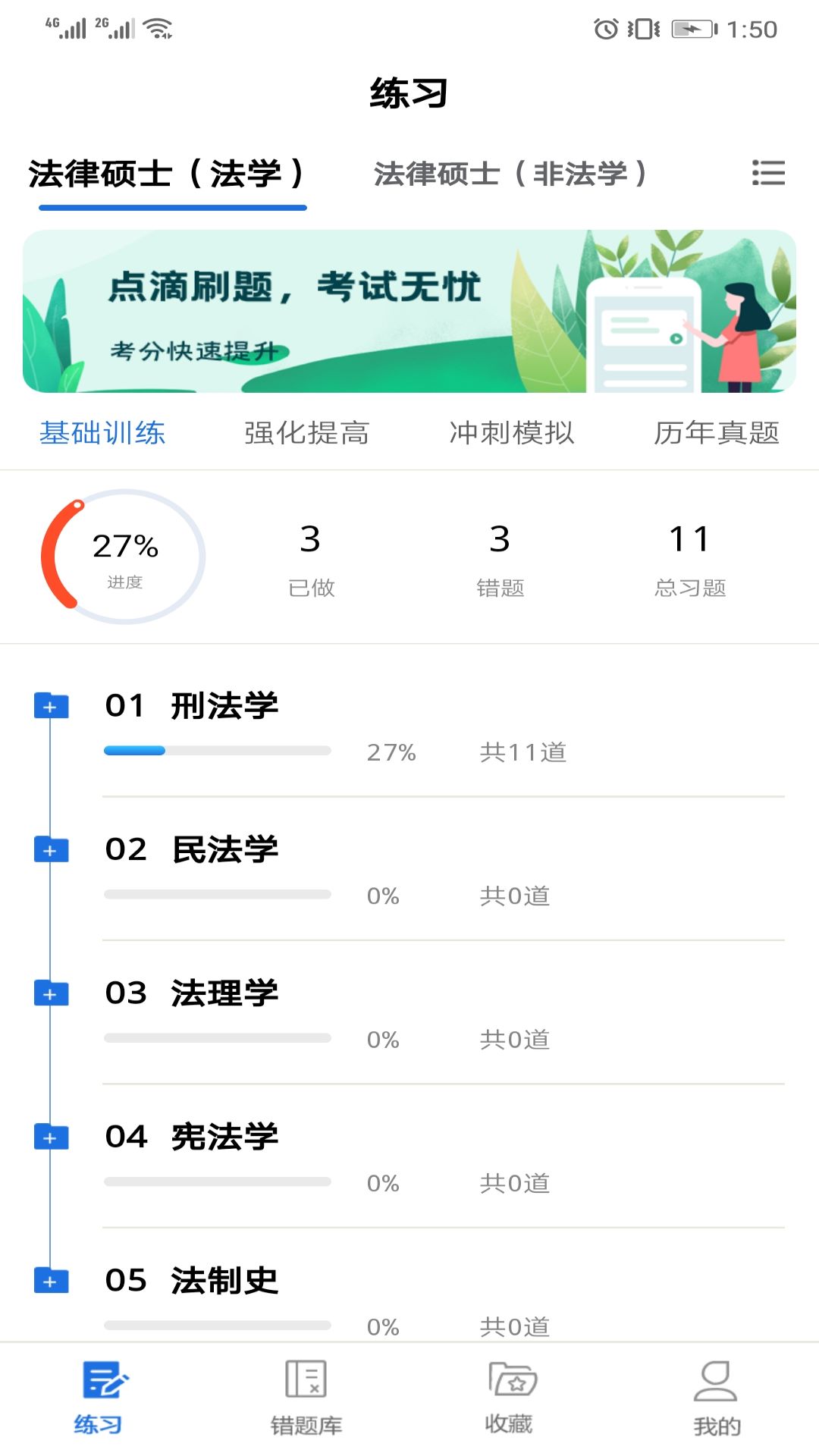
Task: Expand the 03 法理学 chapter
Action: (51, 993)
